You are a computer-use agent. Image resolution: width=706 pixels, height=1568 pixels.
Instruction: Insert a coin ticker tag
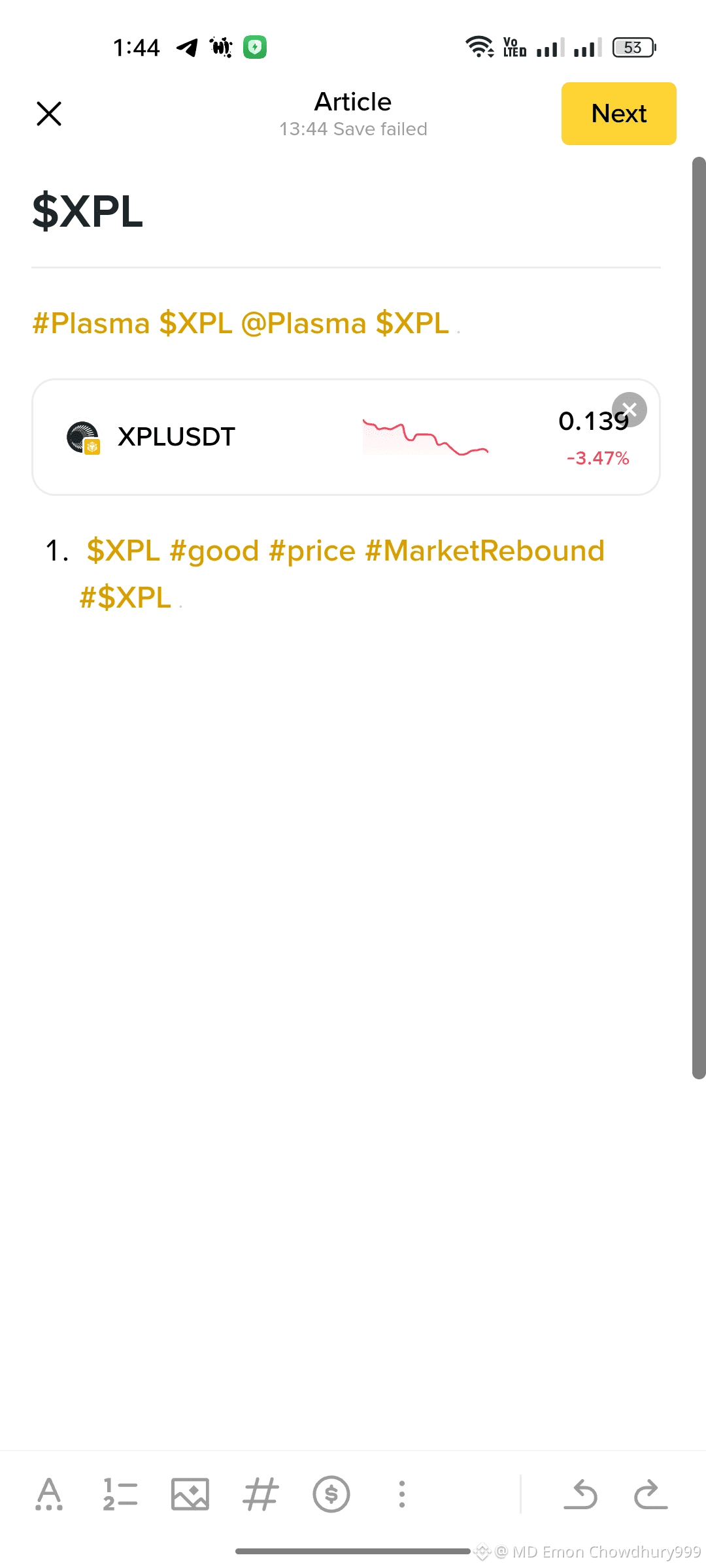tap(331, 1494)
